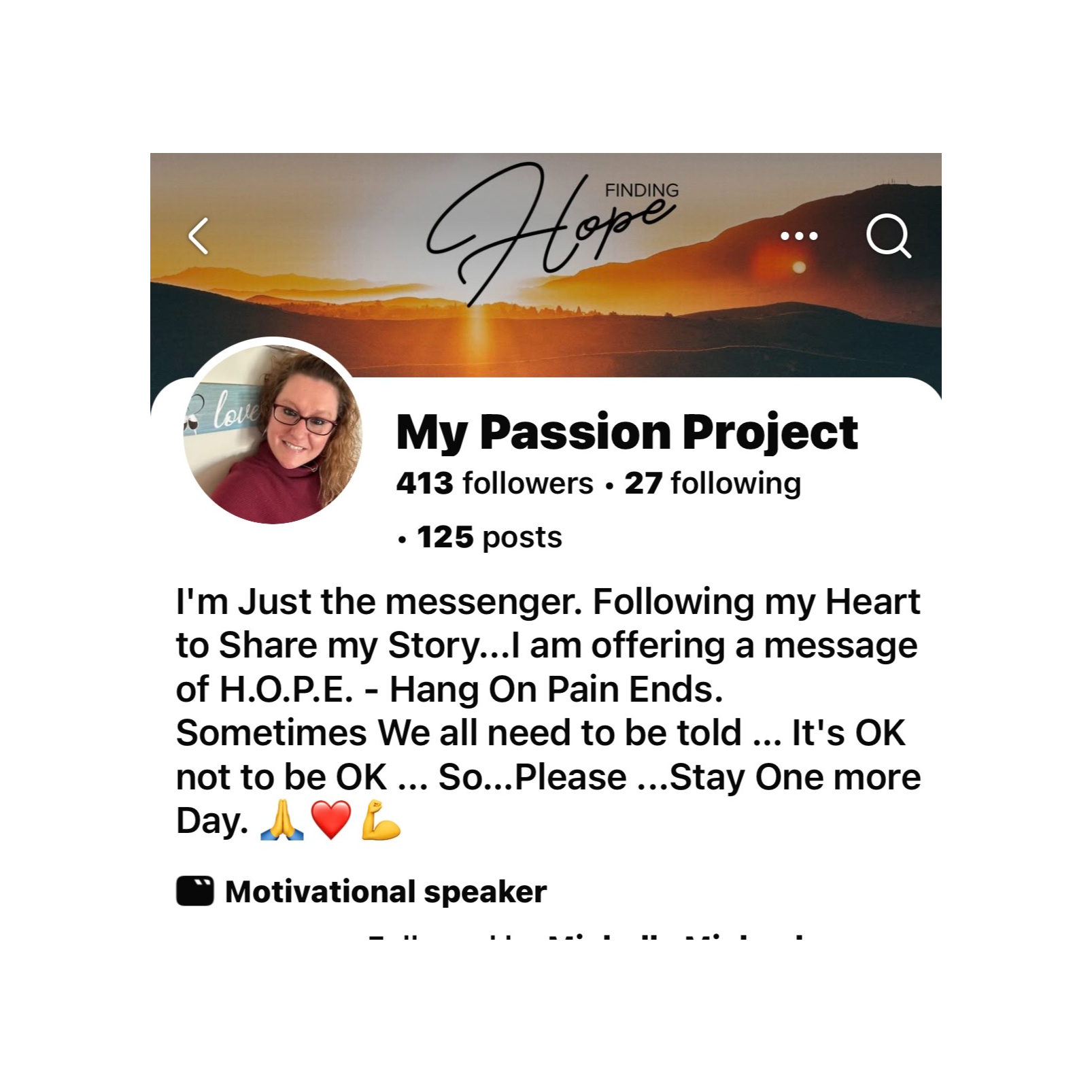View the 413 followers list
The height and width of the screenshot is (1092, 1092).
tap(494, 483)
